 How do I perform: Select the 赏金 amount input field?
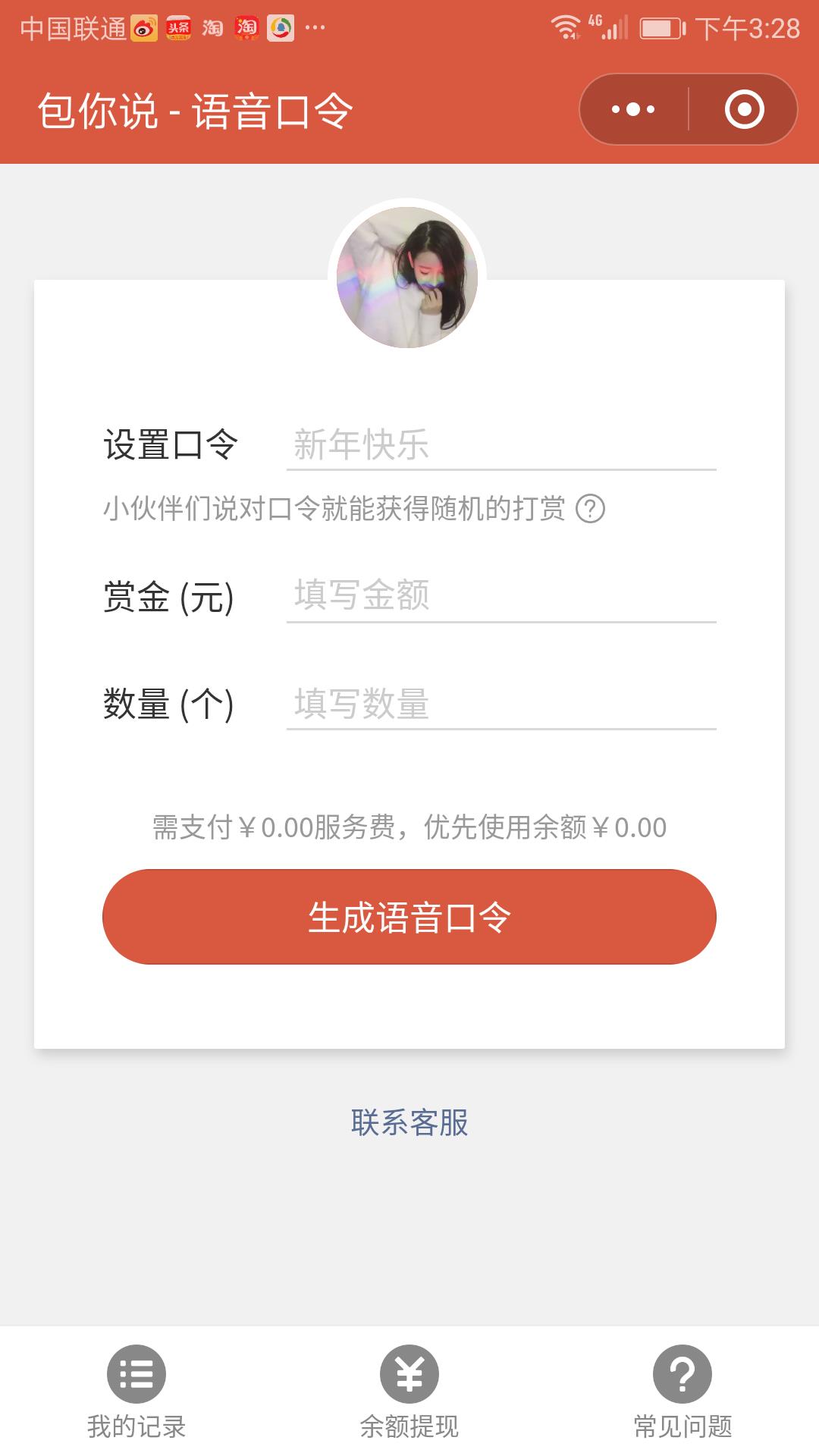500,596
